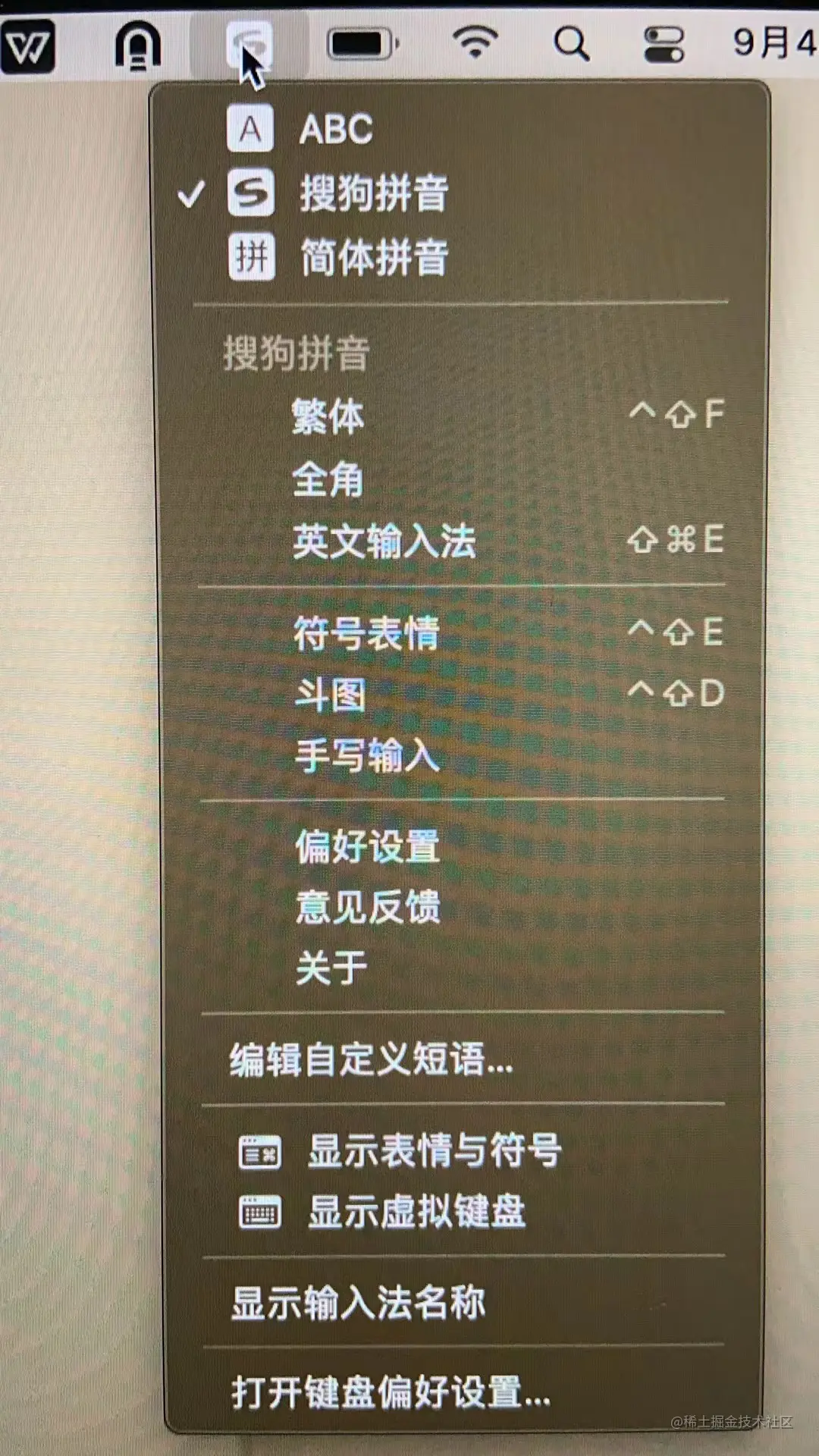Choose 显示表情与符号
Image resolution: width=819 pixels, height=1456 pixels.
[434, 1151]
